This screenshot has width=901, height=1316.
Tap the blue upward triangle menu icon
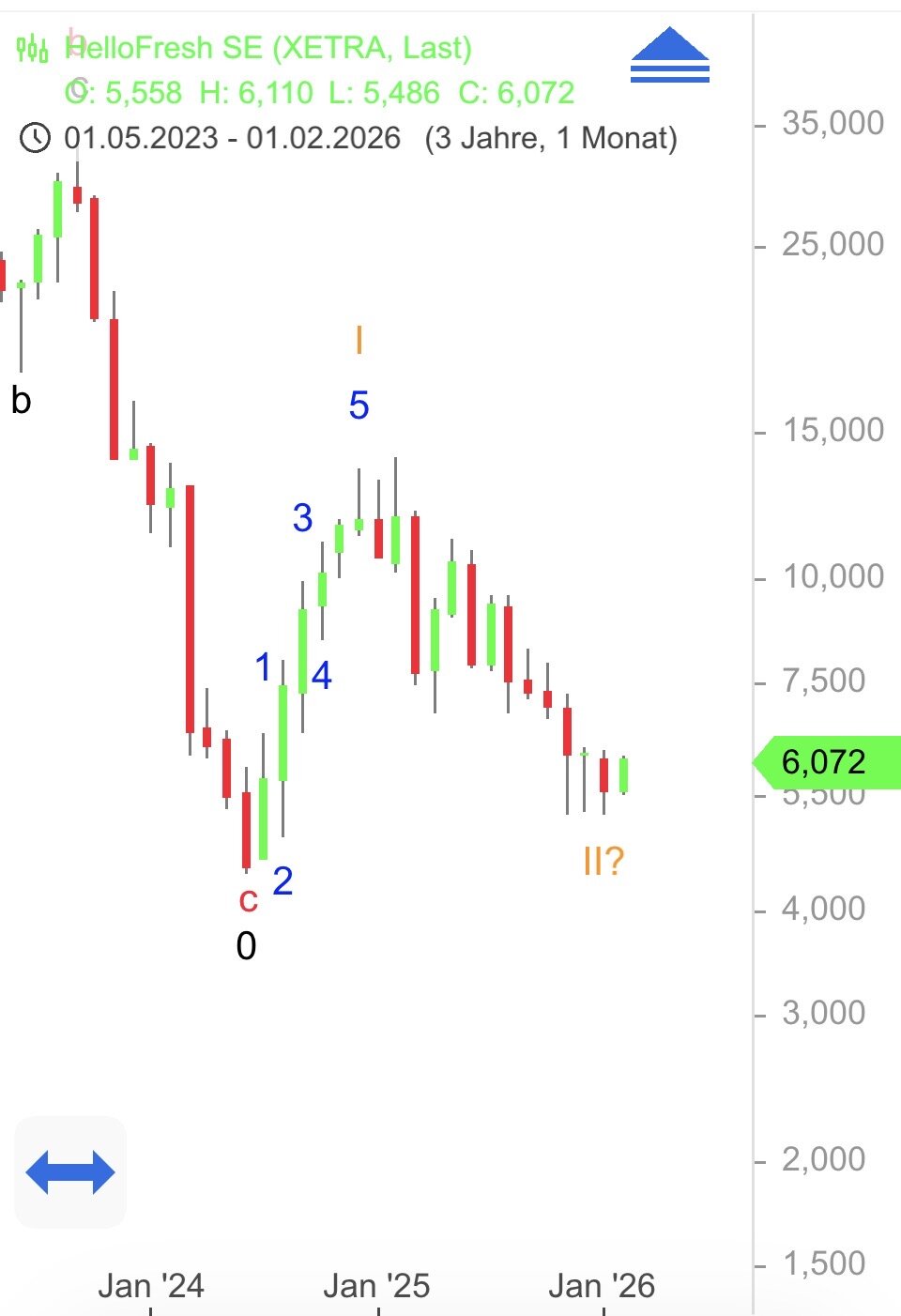point(669,55)
